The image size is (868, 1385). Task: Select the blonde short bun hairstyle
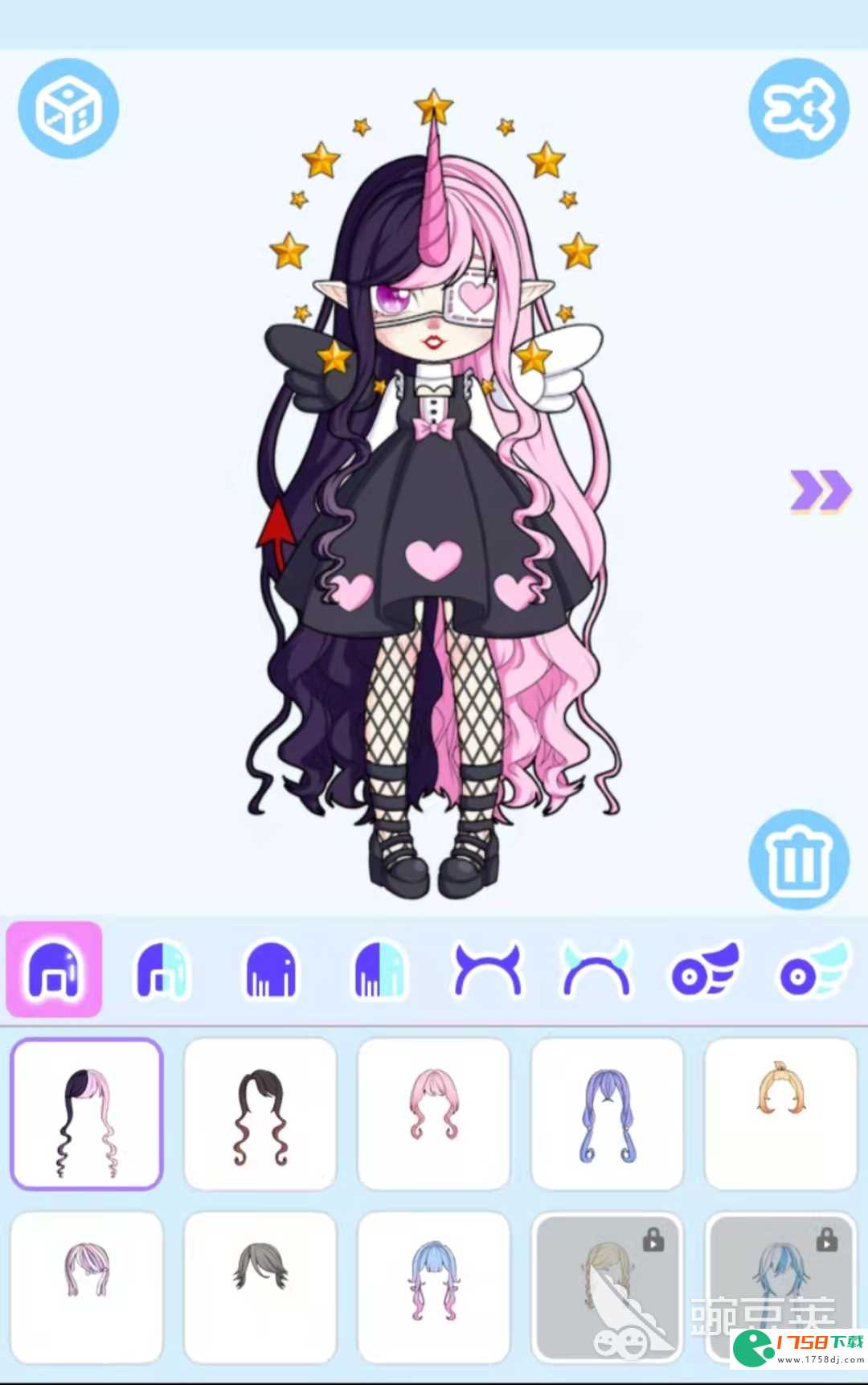click(780, 1113)
